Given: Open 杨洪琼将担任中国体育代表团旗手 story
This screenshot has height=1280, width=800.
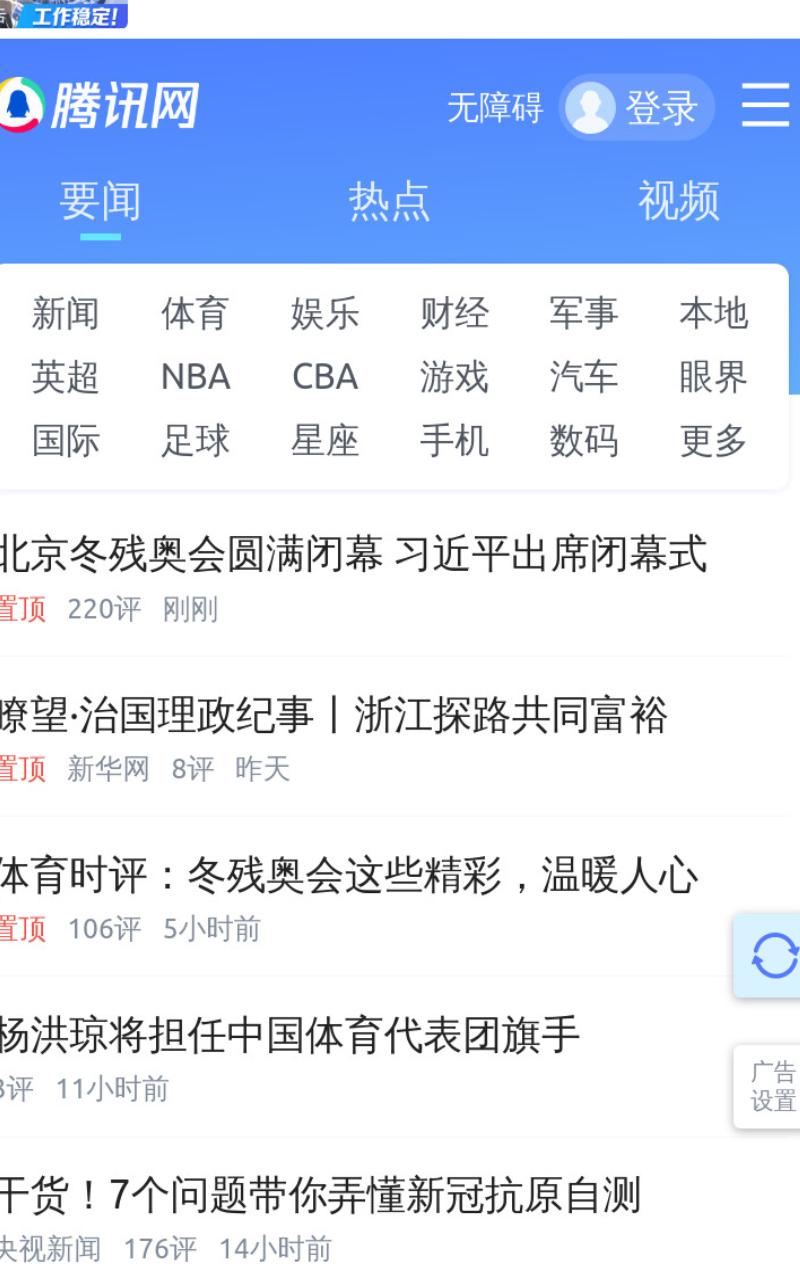Looking at the screenshot, I should (290, 1035).
